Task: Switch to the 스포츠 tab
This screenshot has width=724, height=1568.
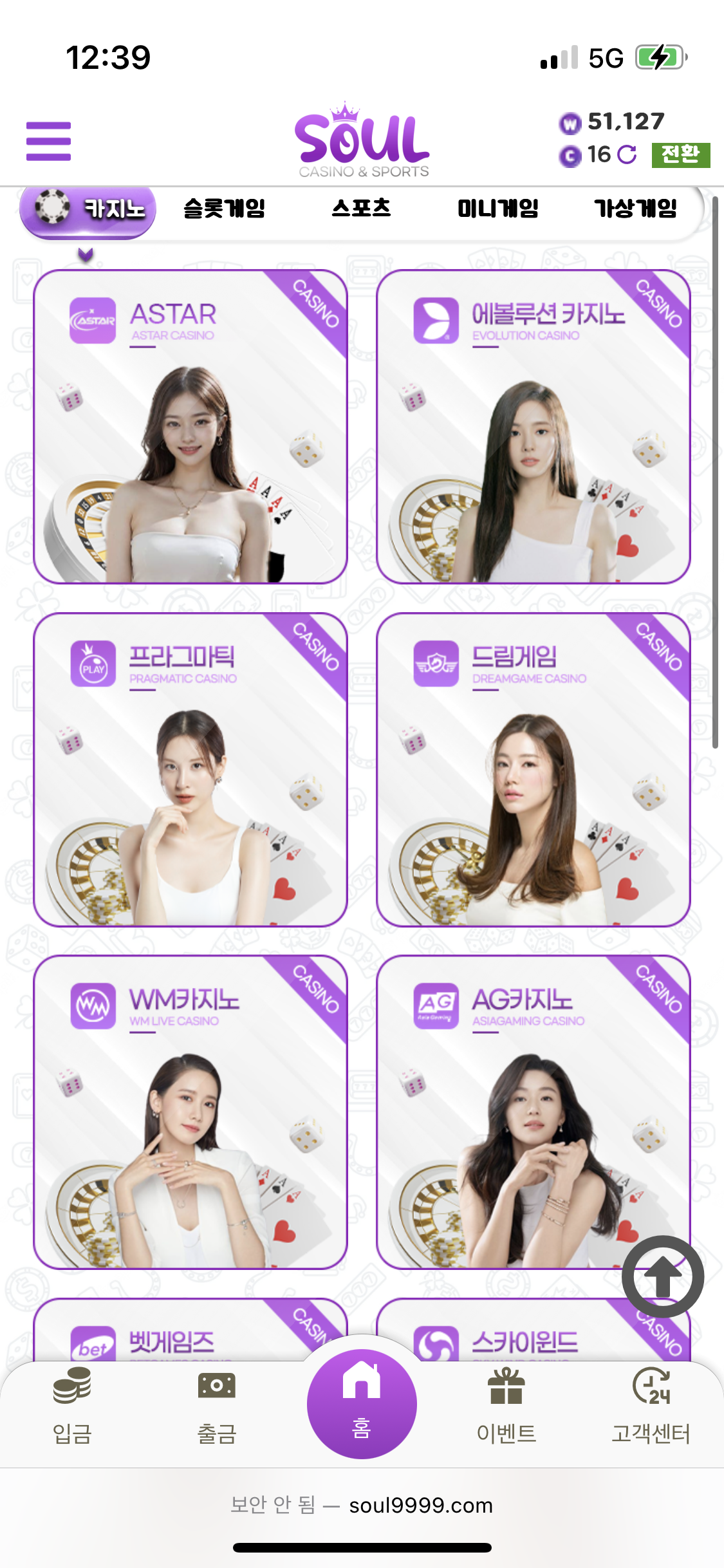Action: pos(361,209)
